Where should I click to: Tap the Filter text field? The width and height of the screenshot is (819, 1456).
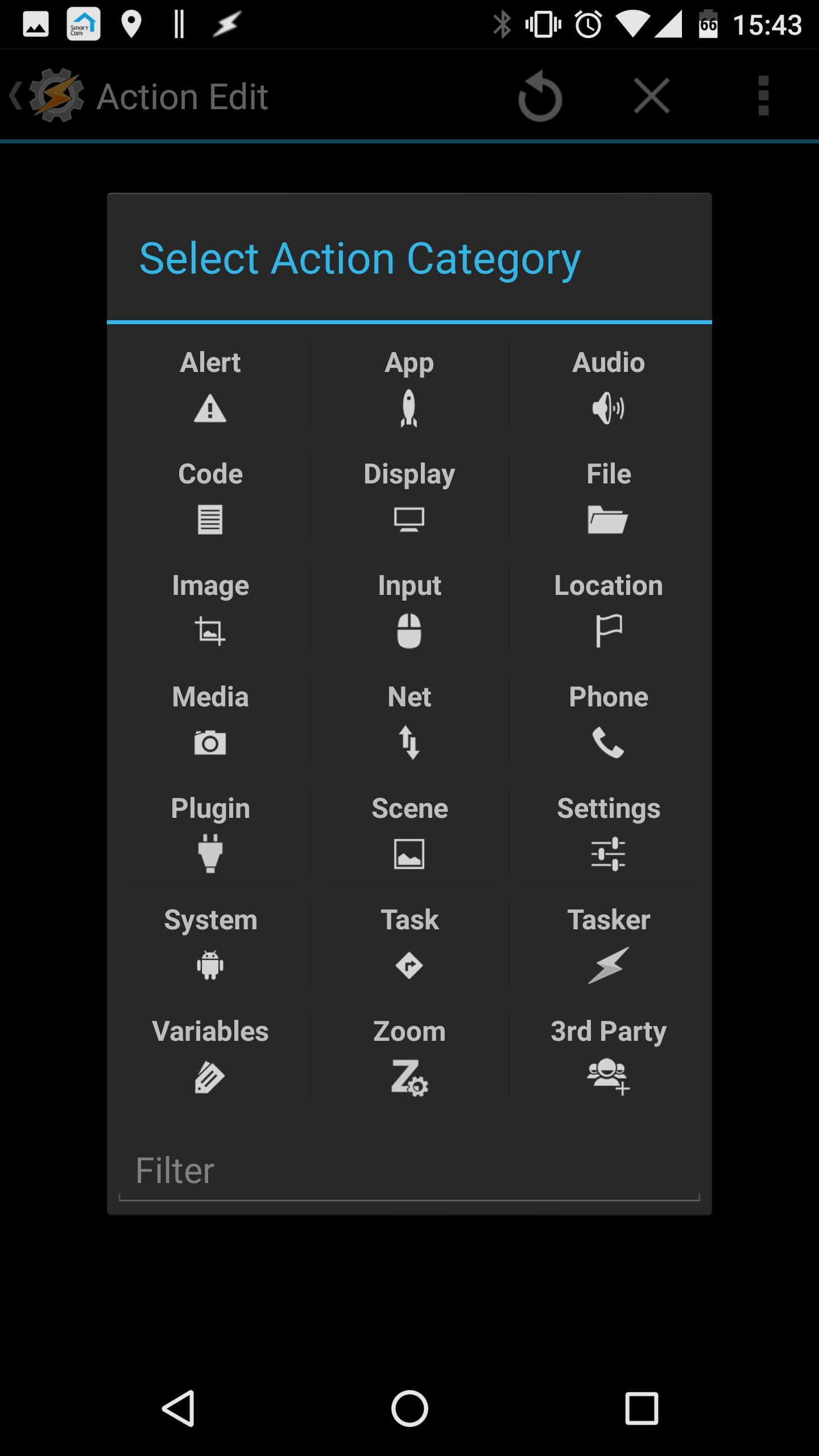click(409, 1172)
